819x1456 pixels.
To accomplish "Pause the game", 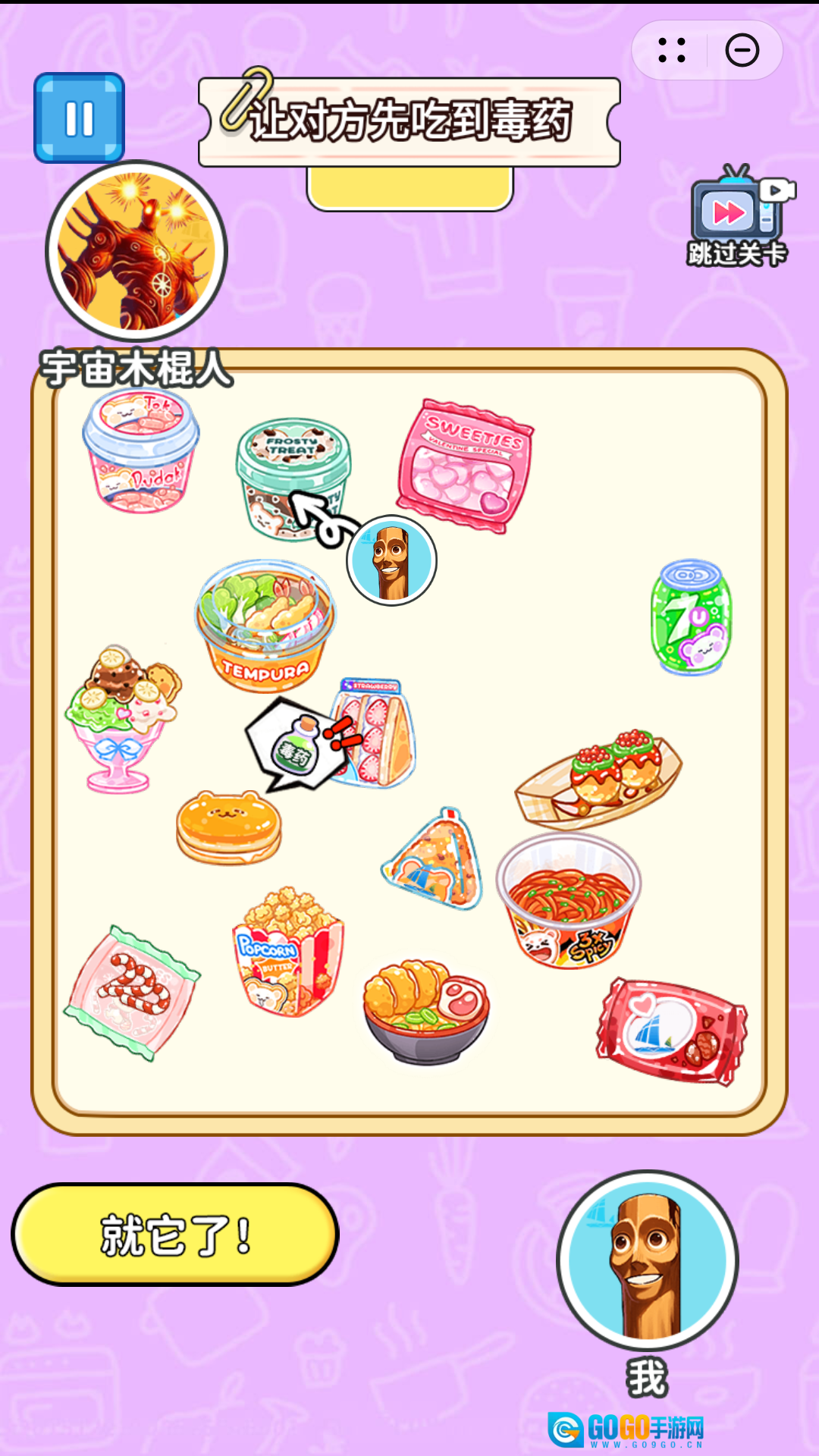I will (x=79, y=118).
